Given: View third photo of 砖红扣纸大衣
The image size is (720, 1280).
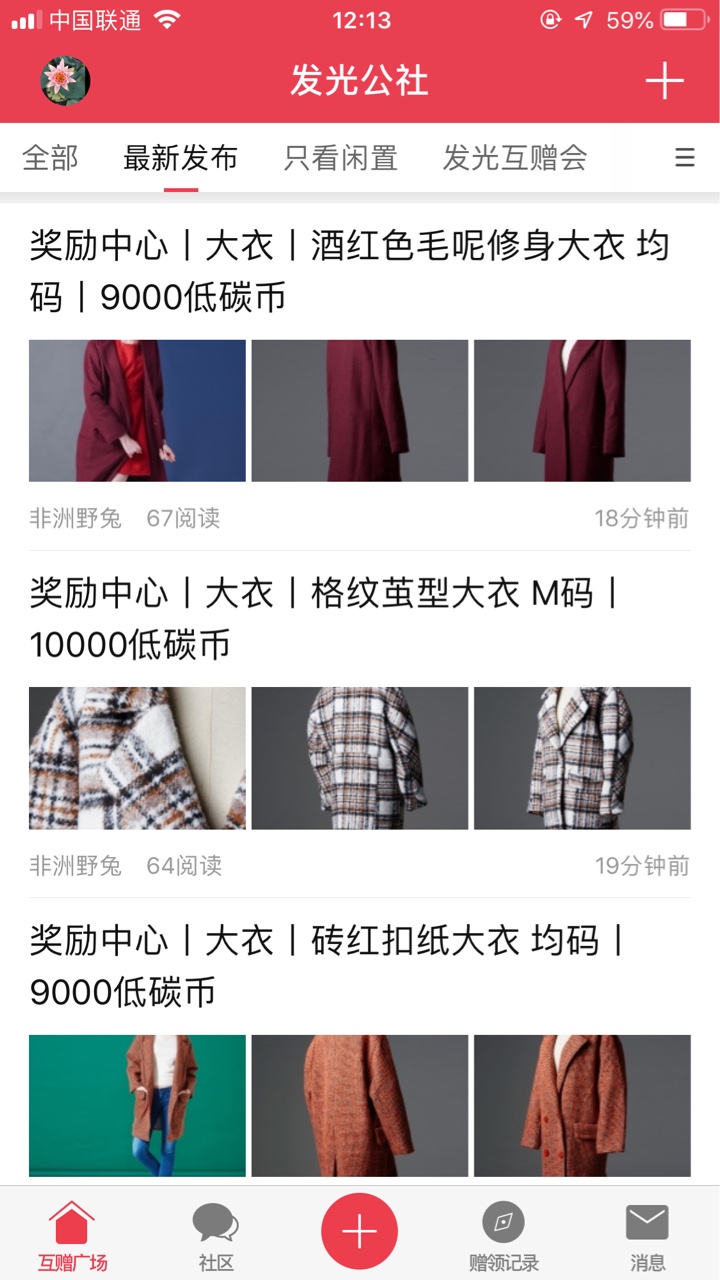Looking at the screenshot, I should 582,1106.
